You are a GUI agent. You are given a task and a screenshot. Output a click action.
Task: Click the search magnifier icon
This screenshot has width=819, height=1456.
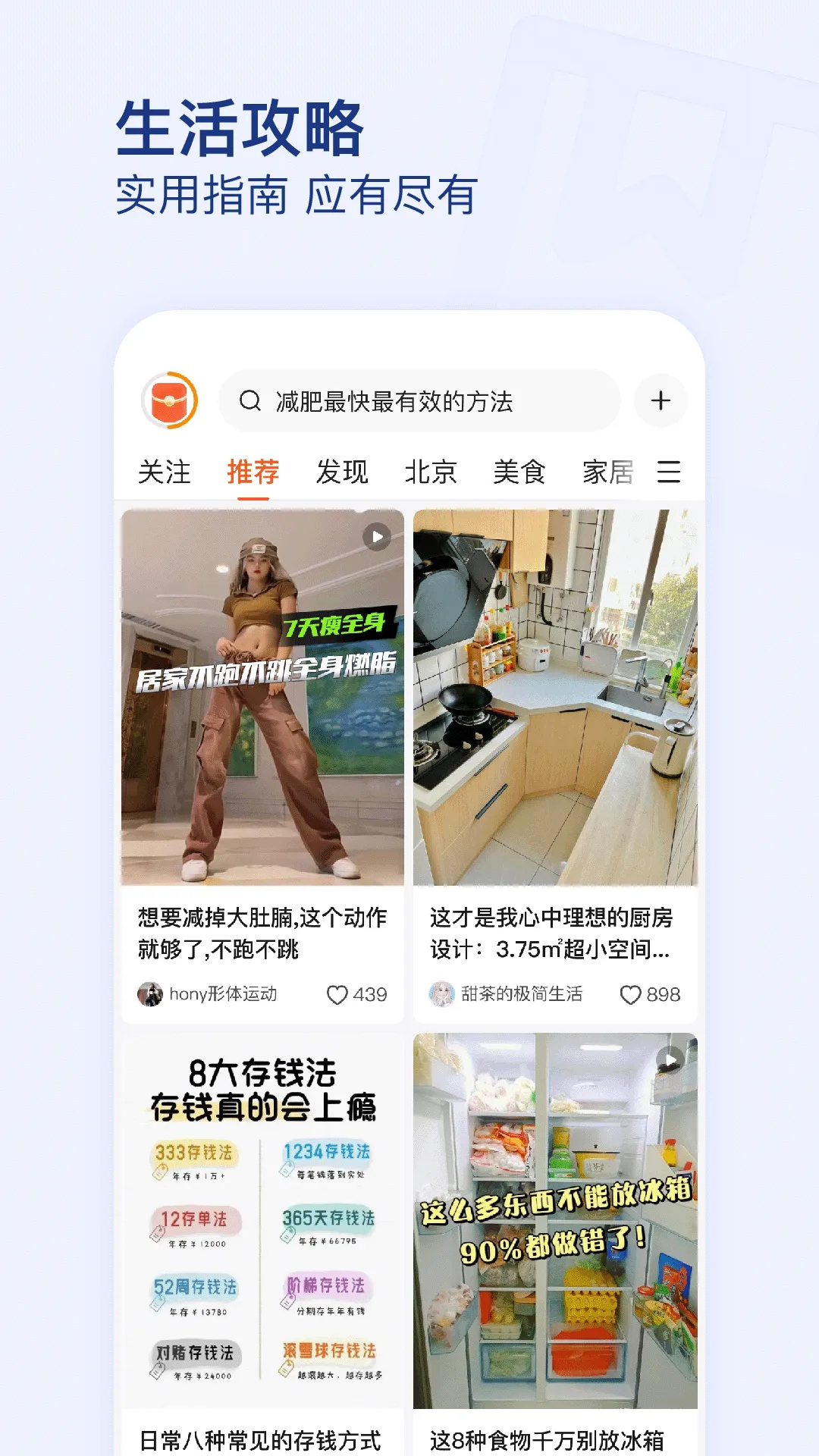(x=250, y=401)
